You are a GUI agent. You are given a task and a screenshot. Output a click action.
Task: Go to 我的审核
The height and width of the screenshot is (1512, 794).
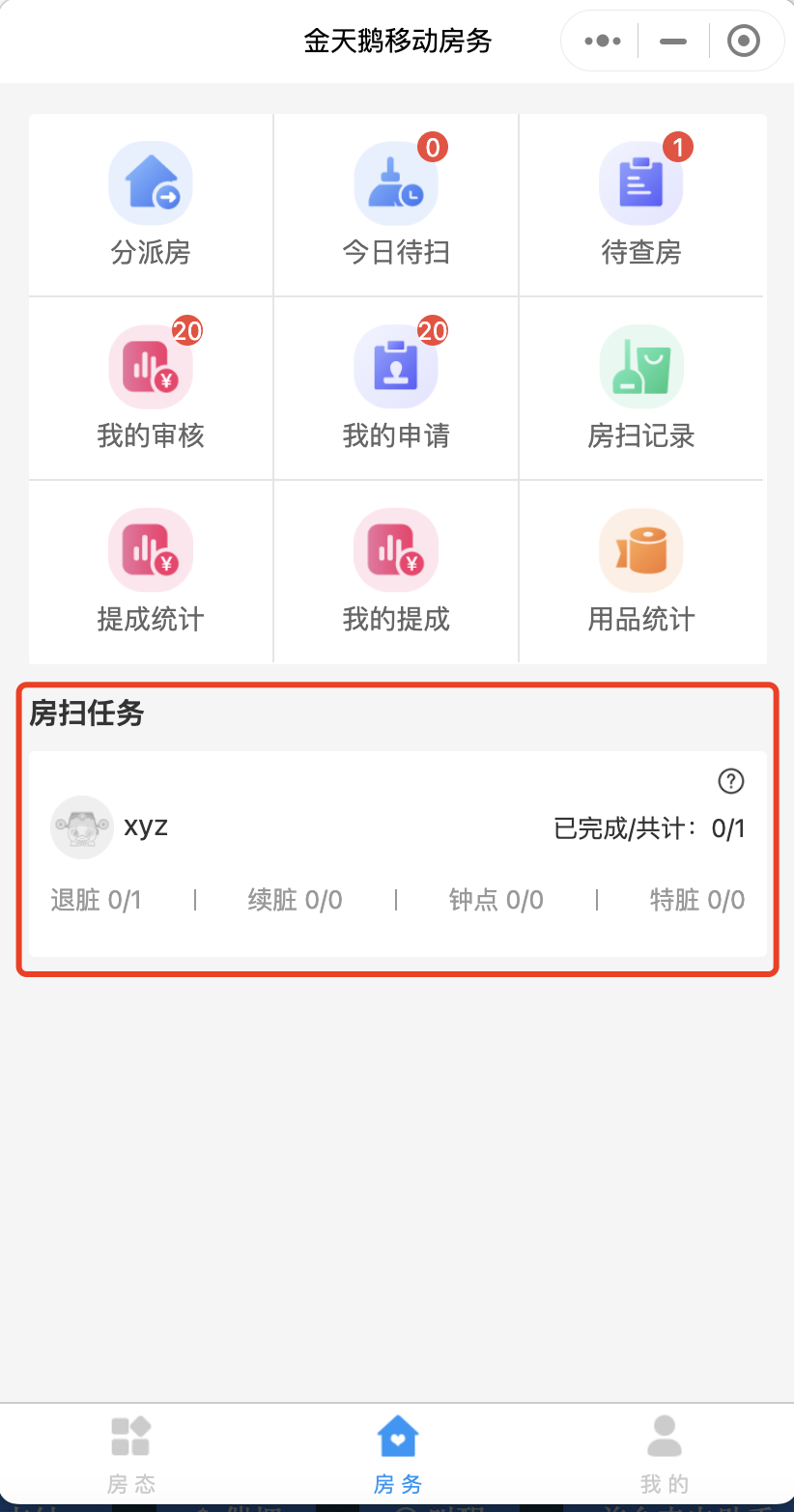pos(151,387)
